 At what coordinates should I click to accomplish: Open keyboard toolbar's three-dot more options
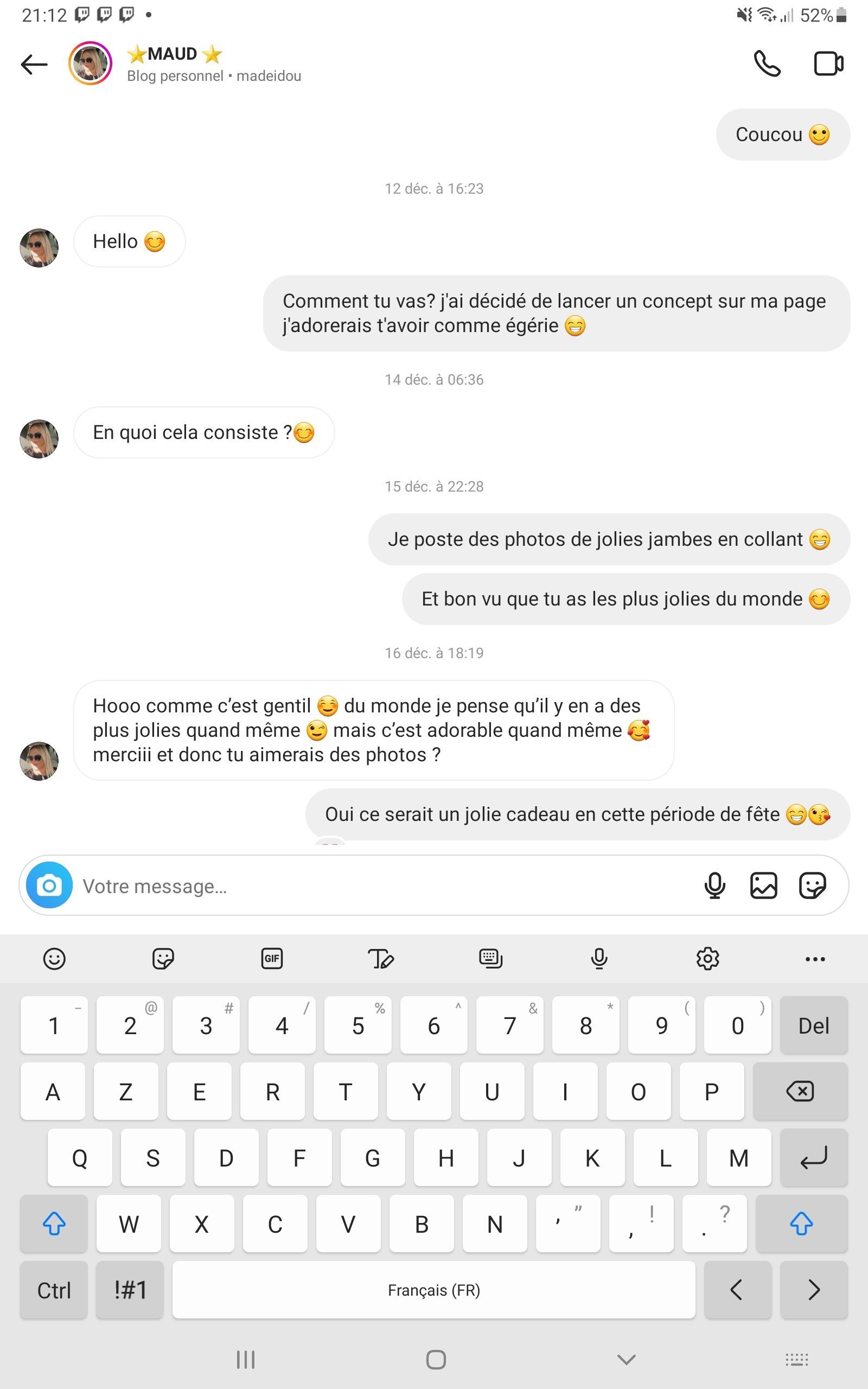click(815, 959)
